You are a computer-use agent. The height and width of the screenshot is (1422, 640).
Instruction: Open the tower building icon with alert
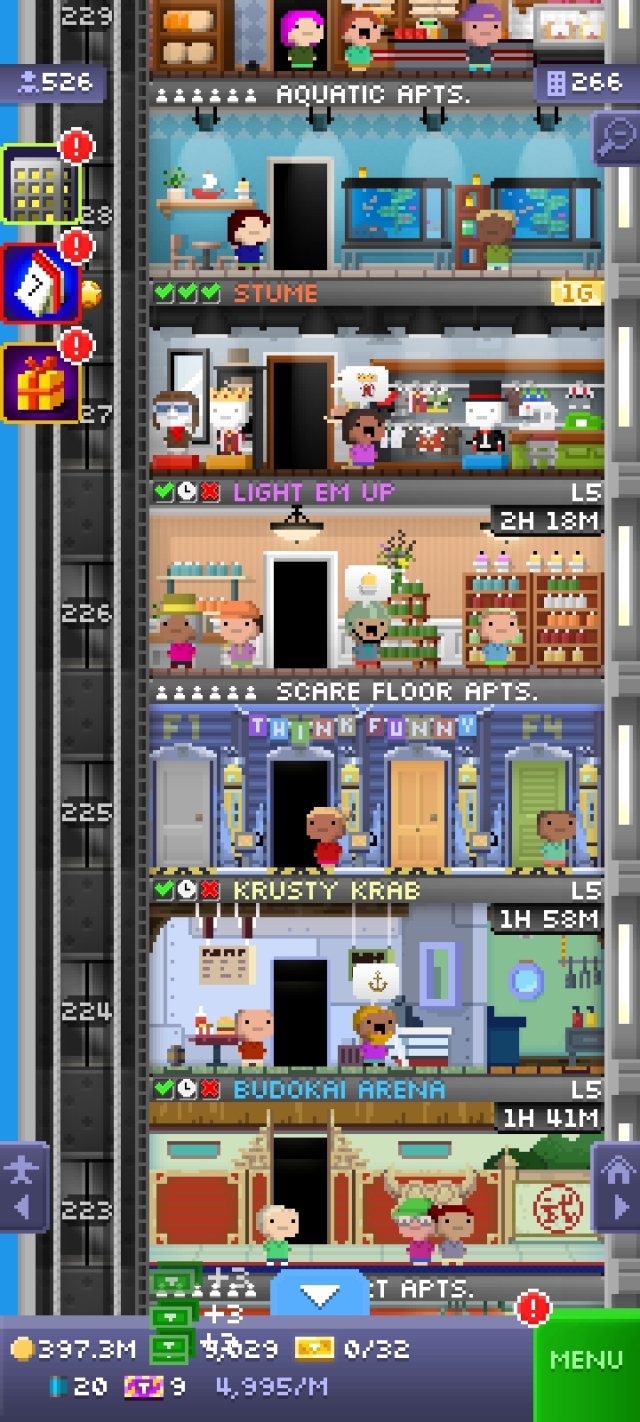[40, 186]
